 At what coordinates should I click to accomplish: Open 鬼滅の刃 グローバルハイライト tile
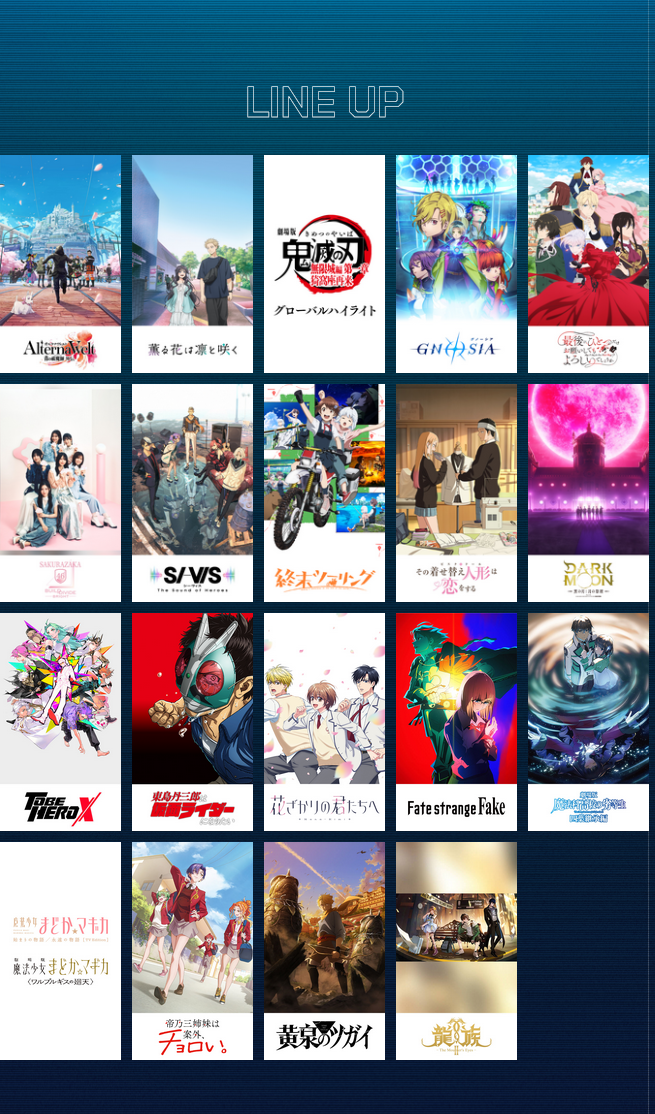325,264
